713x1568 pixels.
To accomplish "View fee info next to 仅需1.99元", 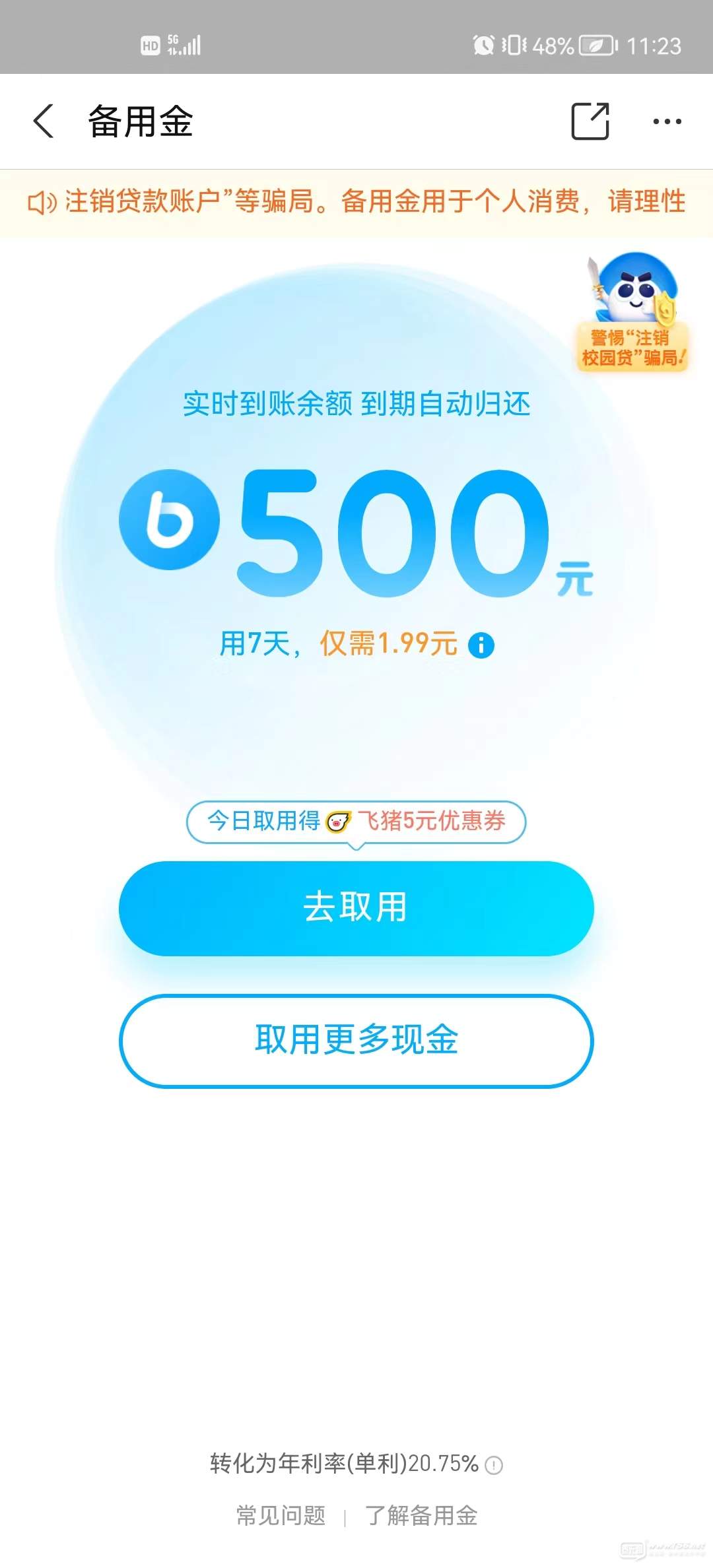I will (481, 645).
